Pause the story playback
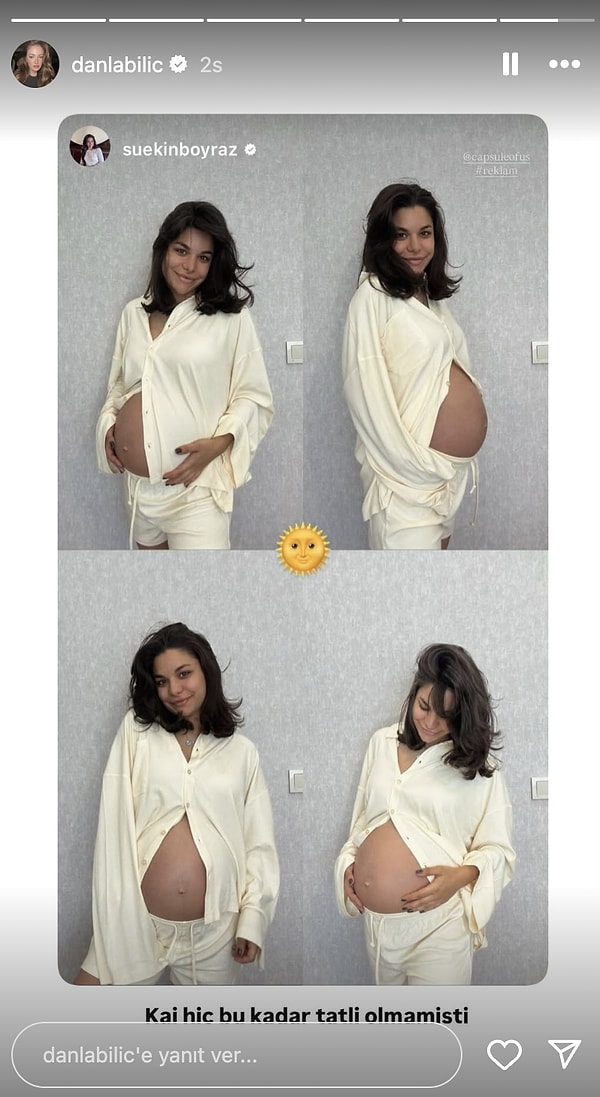This screenshot has height=1097, width=600. coord(510,64)
